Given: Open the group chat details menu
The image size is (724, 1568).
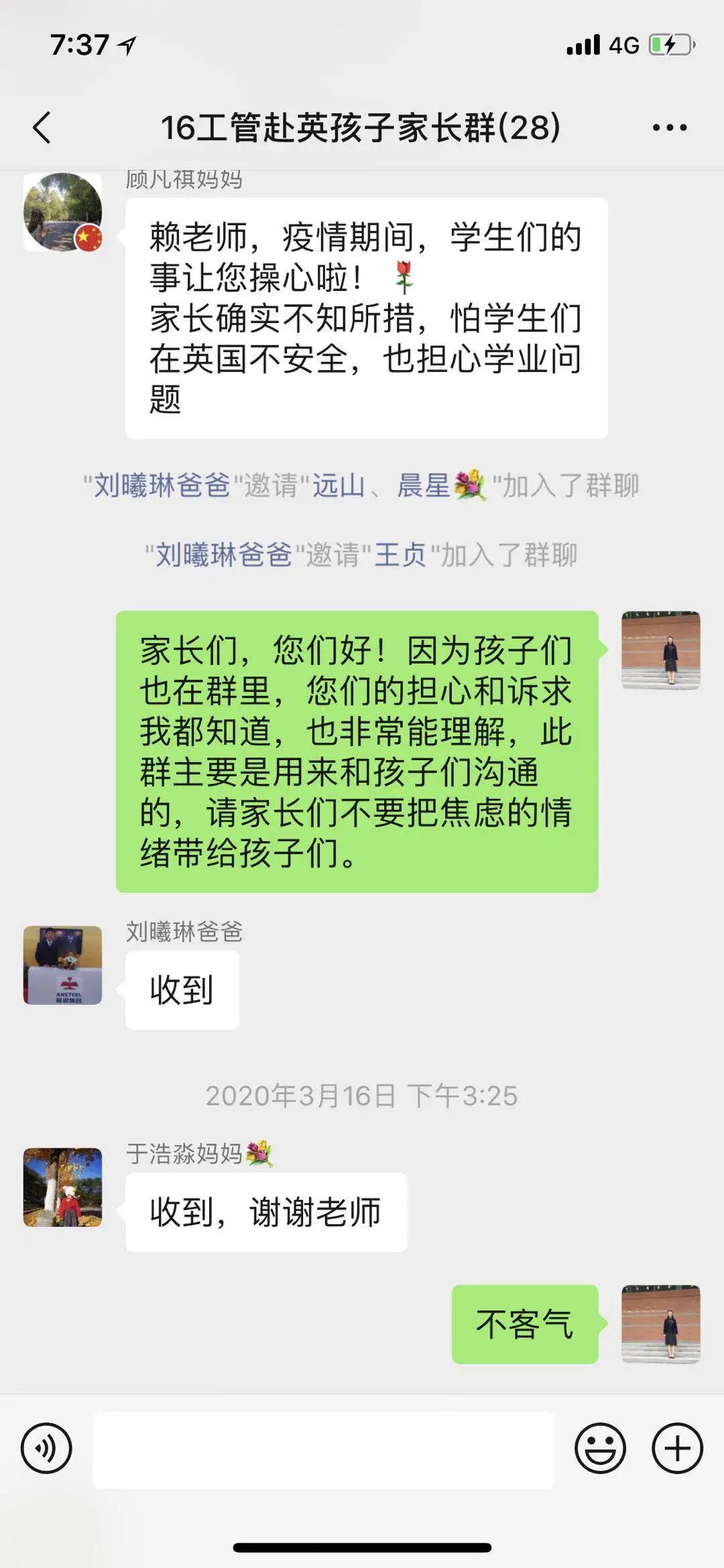Looking at the screenshot, I should pyautogui.click(x=669, y=127).
